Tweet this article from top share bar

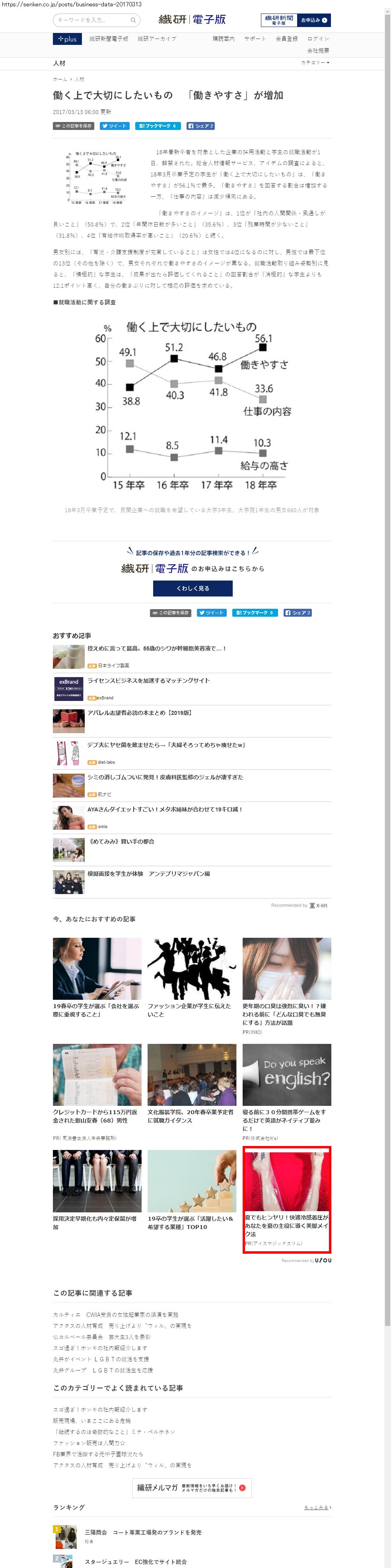[x=115, y=126]
